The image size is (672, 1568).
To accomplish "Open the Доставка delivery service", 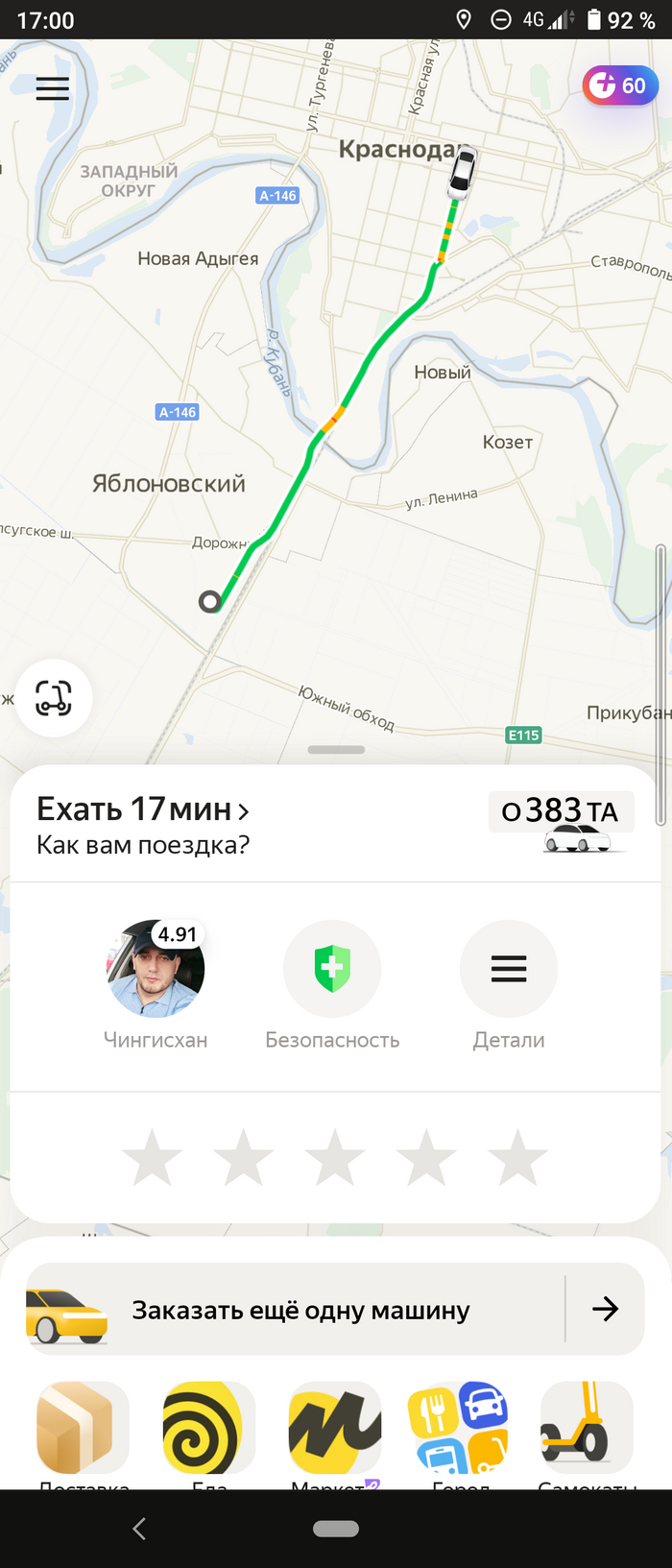I will [84, 1428].
